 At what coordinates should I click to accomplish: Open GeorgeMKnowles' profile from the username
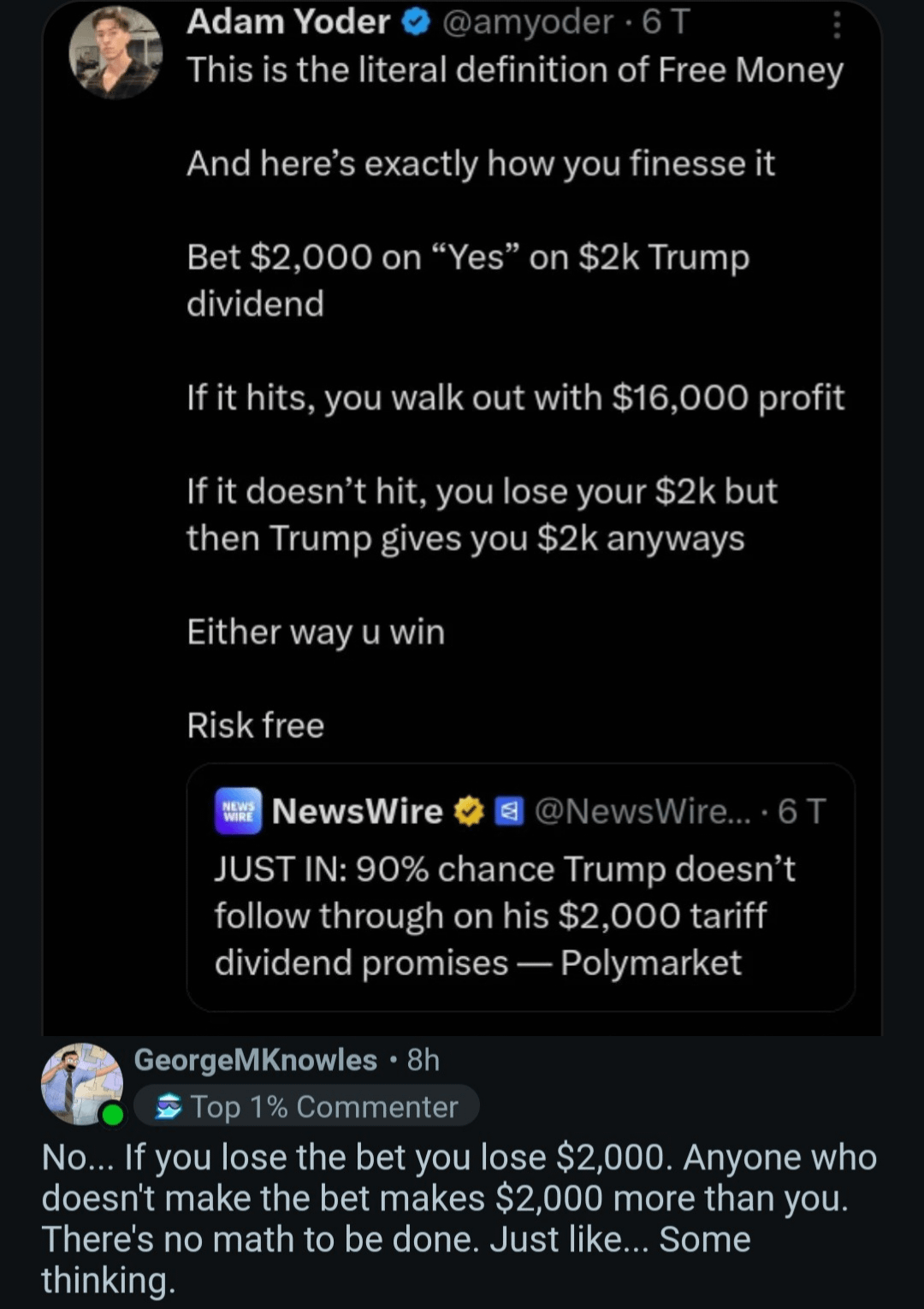coord(255,1060)
